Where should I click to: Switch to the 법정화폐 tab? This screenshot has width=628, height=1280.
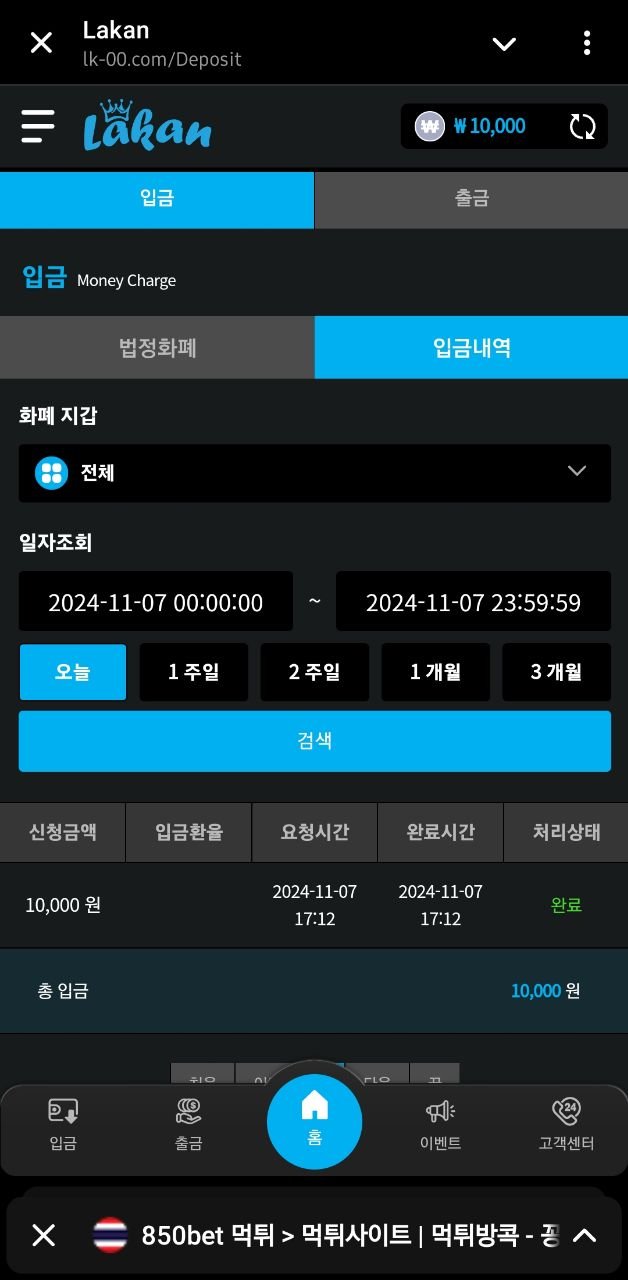pyautogui.click(x=157, y=347)
